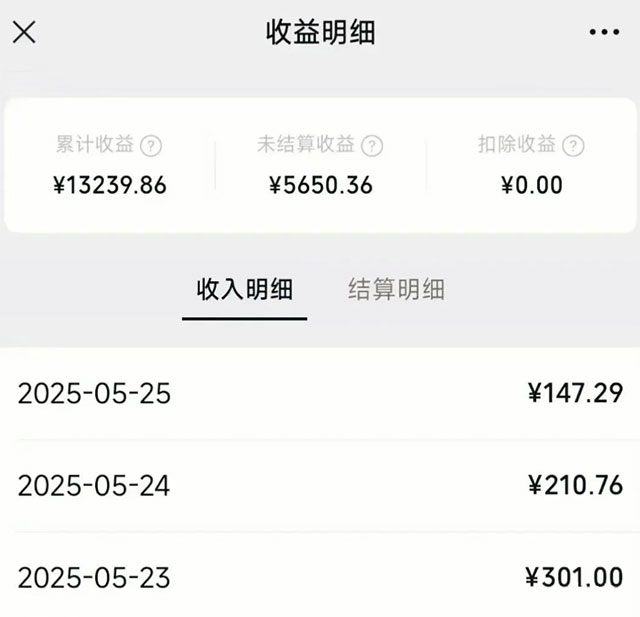The image size is (640, 617).
Task: Switch to the 结算明细 tab
Action: pyautogui.click(x=396, y=290)
